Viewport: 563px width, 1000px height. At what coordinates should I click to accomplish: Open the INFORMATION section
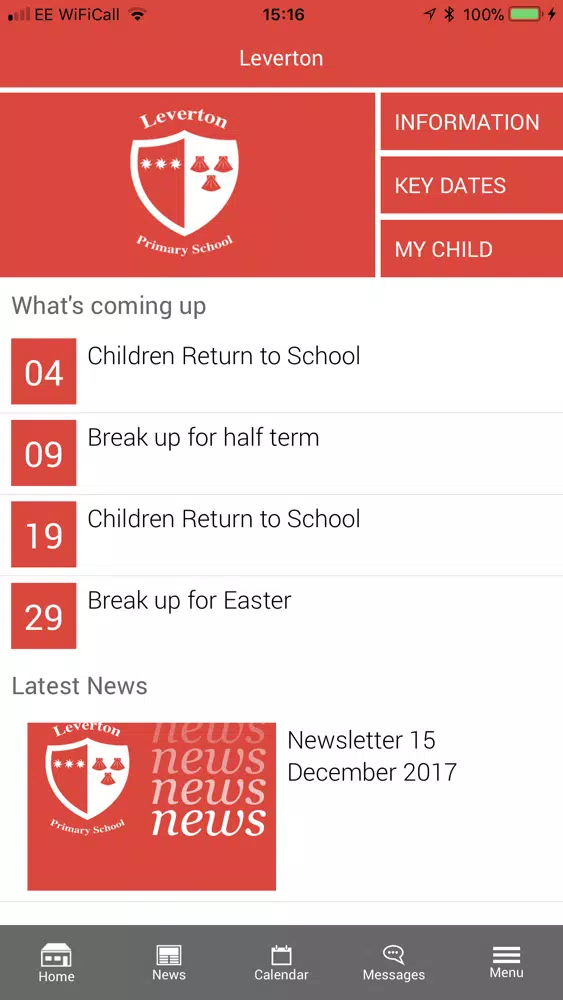[x=472, y=122]
